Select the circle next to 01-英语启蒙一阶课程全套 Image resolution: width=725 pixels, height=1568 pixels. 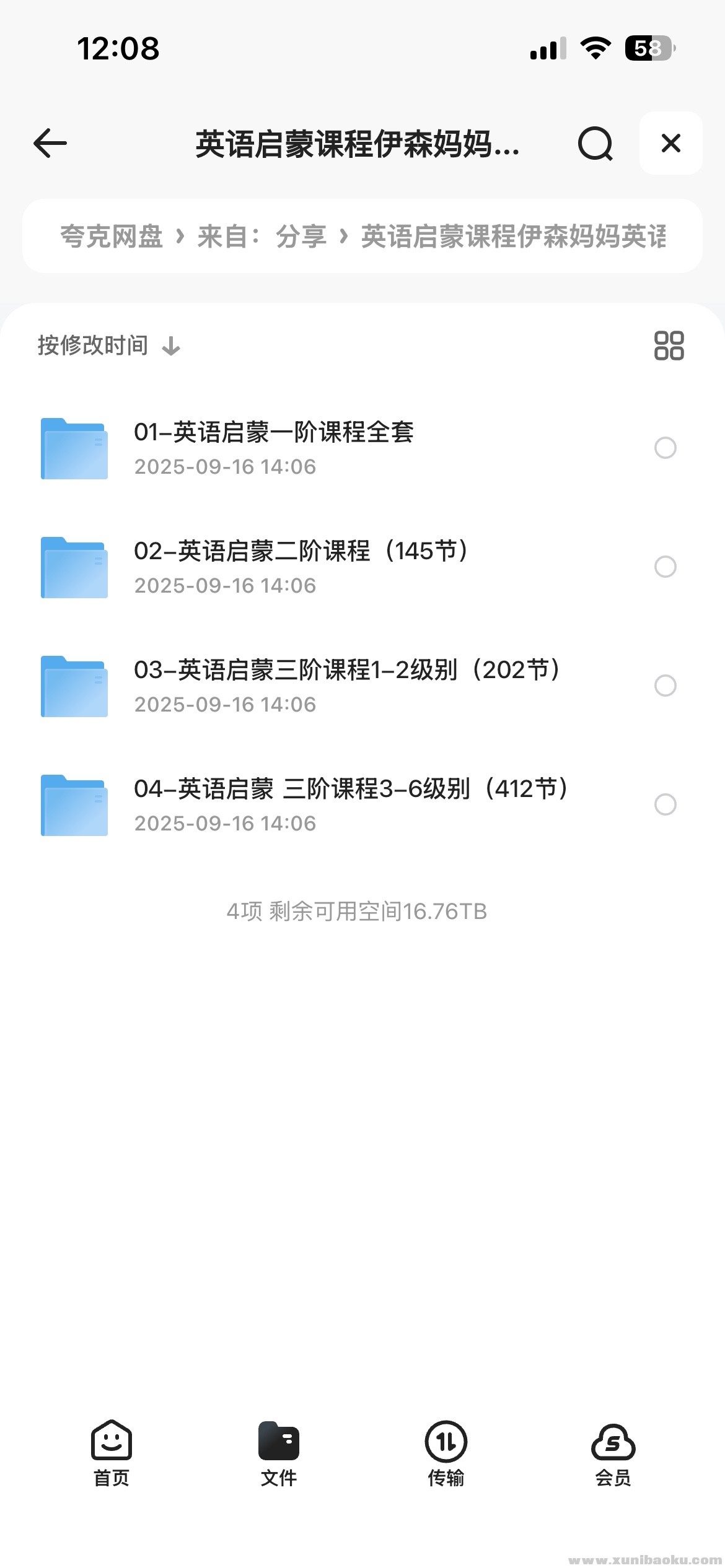pyautogui.click(x=666, y=447)
